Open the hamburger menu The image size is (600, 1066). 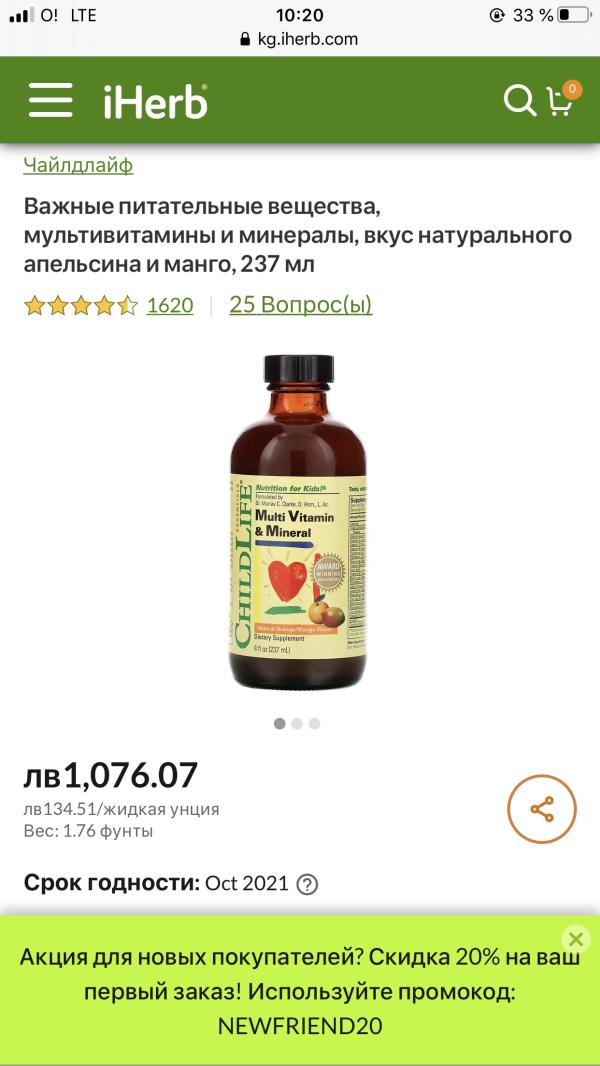[50, 101]
